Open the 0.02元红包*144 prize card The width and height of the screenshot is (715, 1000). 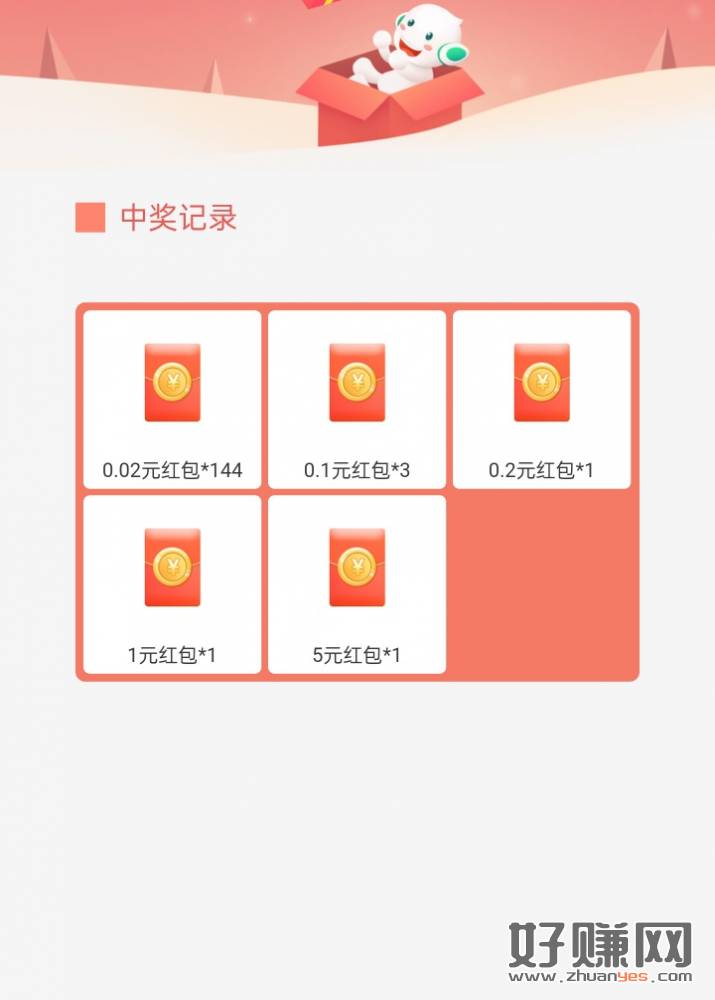click(x=172, y=400)
